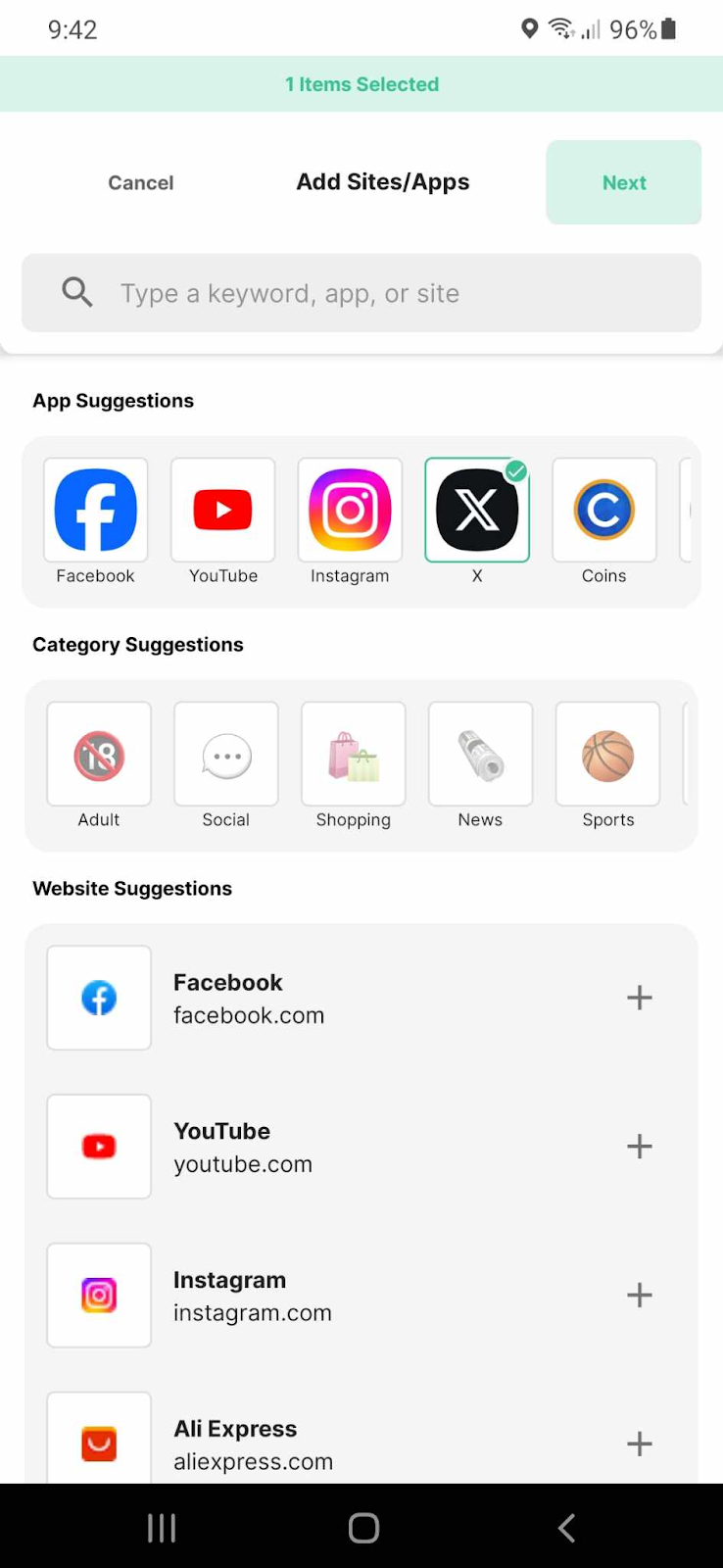723x1568 pixels.
Task: Add aliexpress.com with its plus icon
Action: tap(640, 1444)
